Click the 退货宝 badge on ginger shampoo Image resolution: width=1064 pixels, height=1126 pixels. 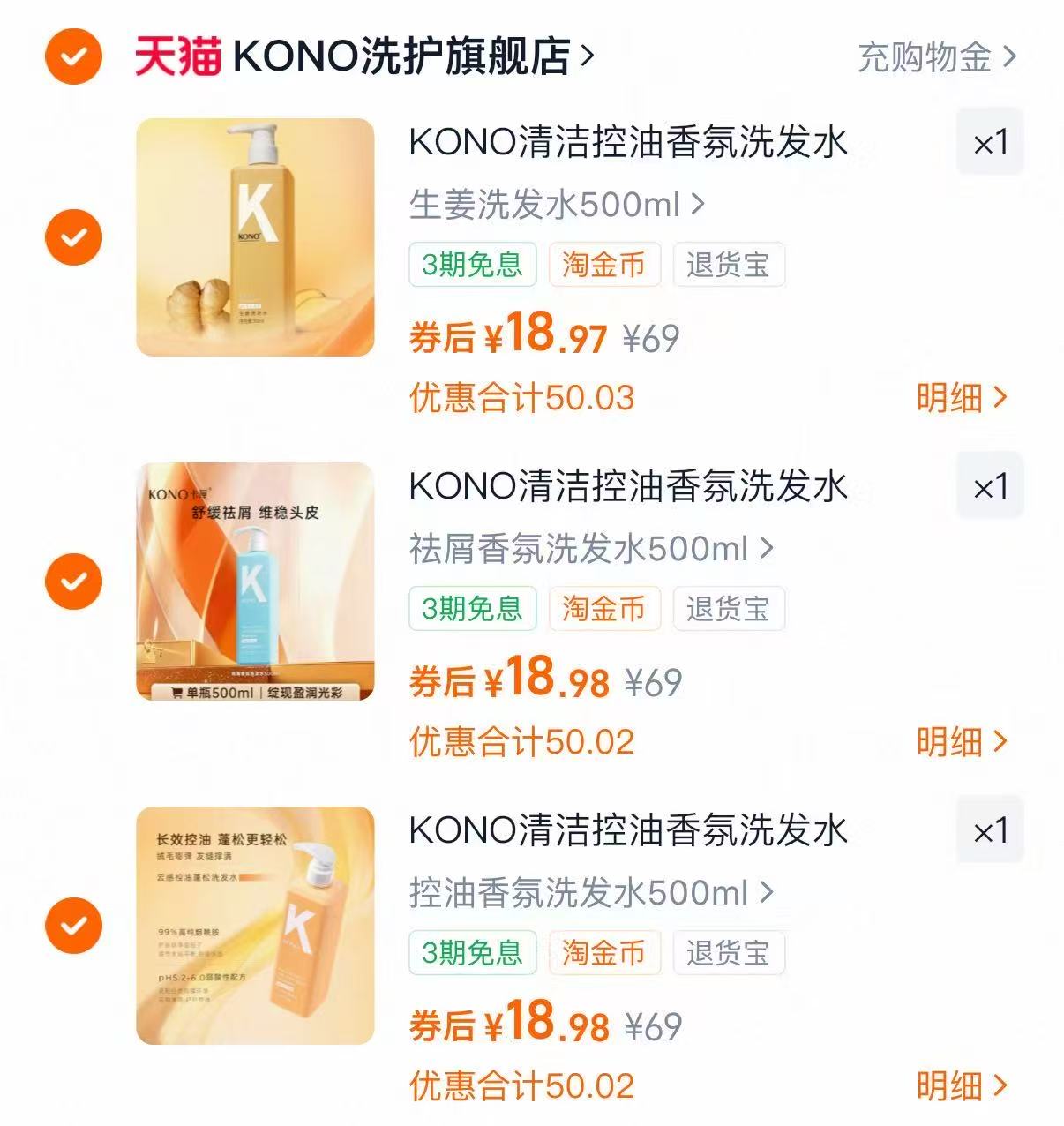[x=728, y=265]
